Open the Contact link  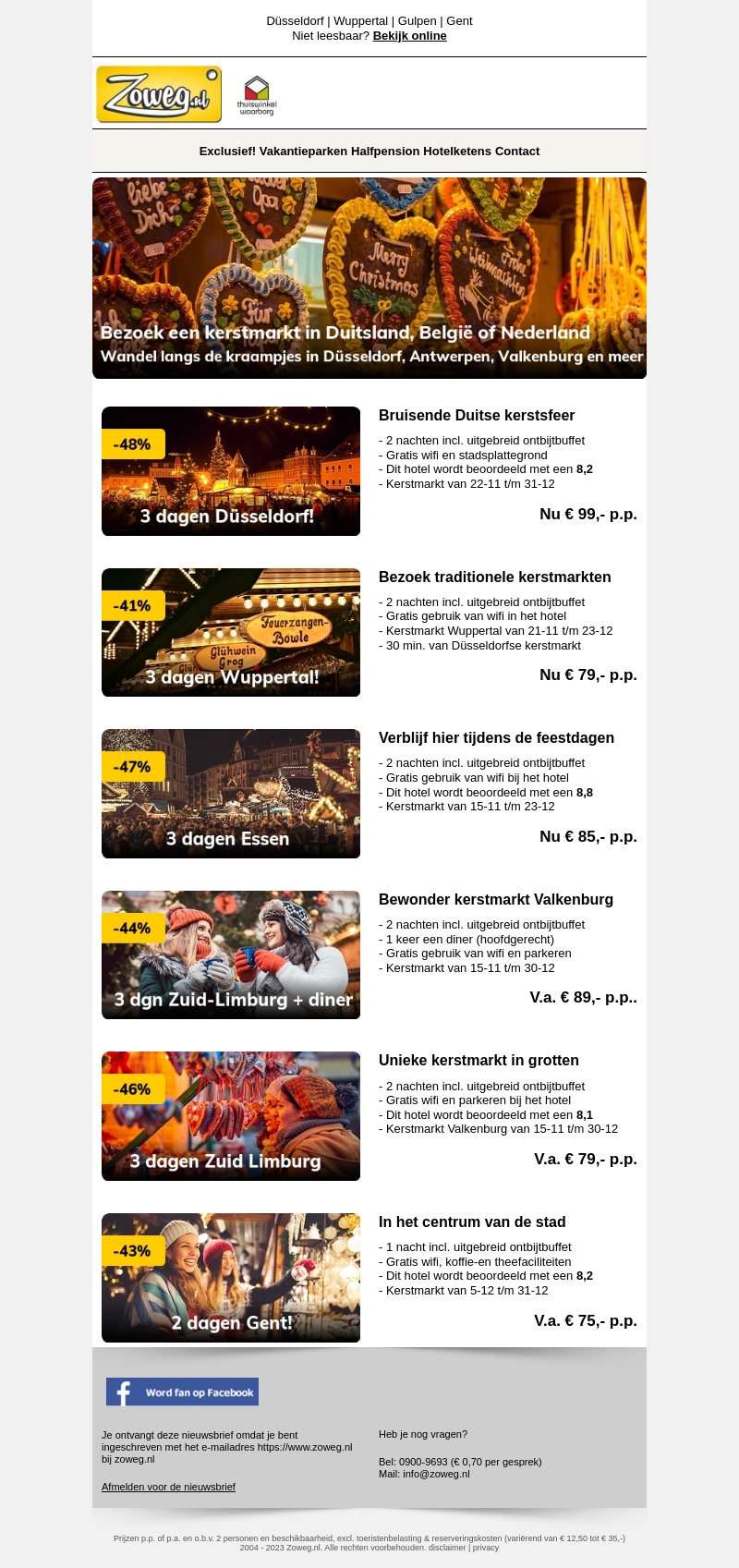[x=517, y=152]
